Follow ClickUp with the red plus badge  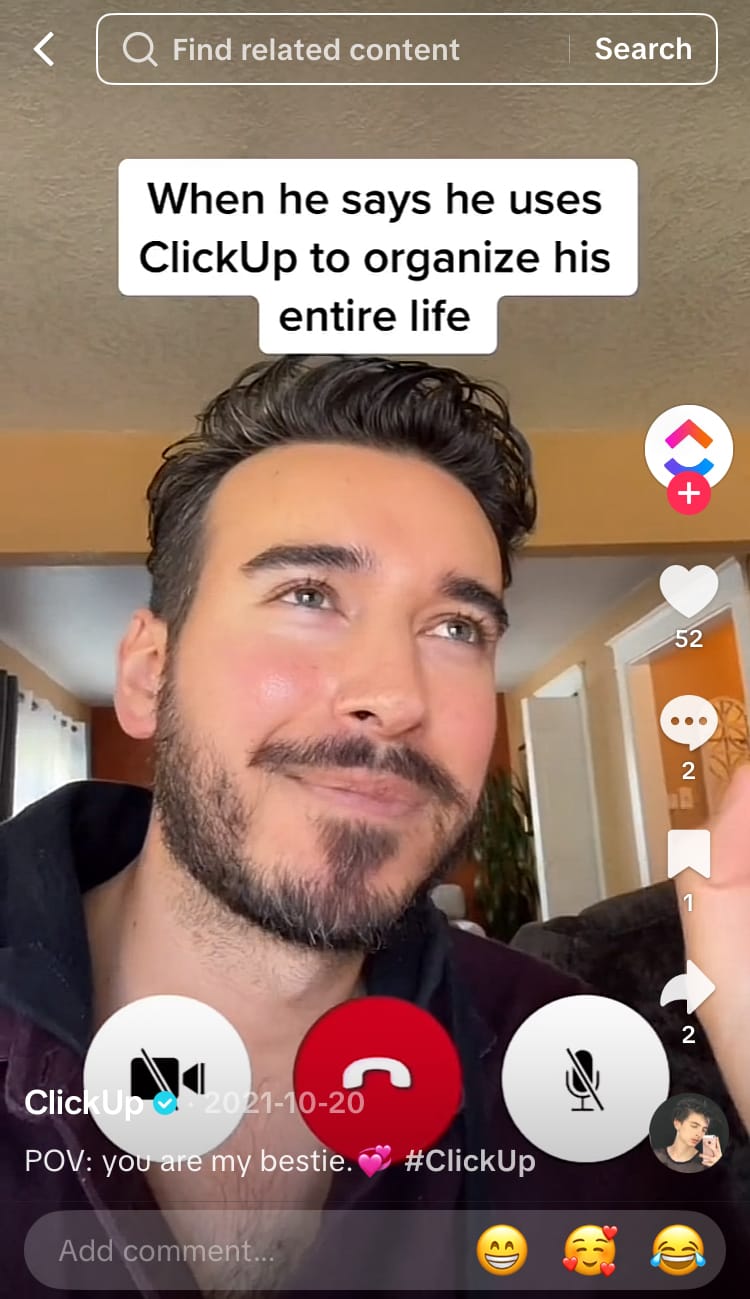pos(689,494)
